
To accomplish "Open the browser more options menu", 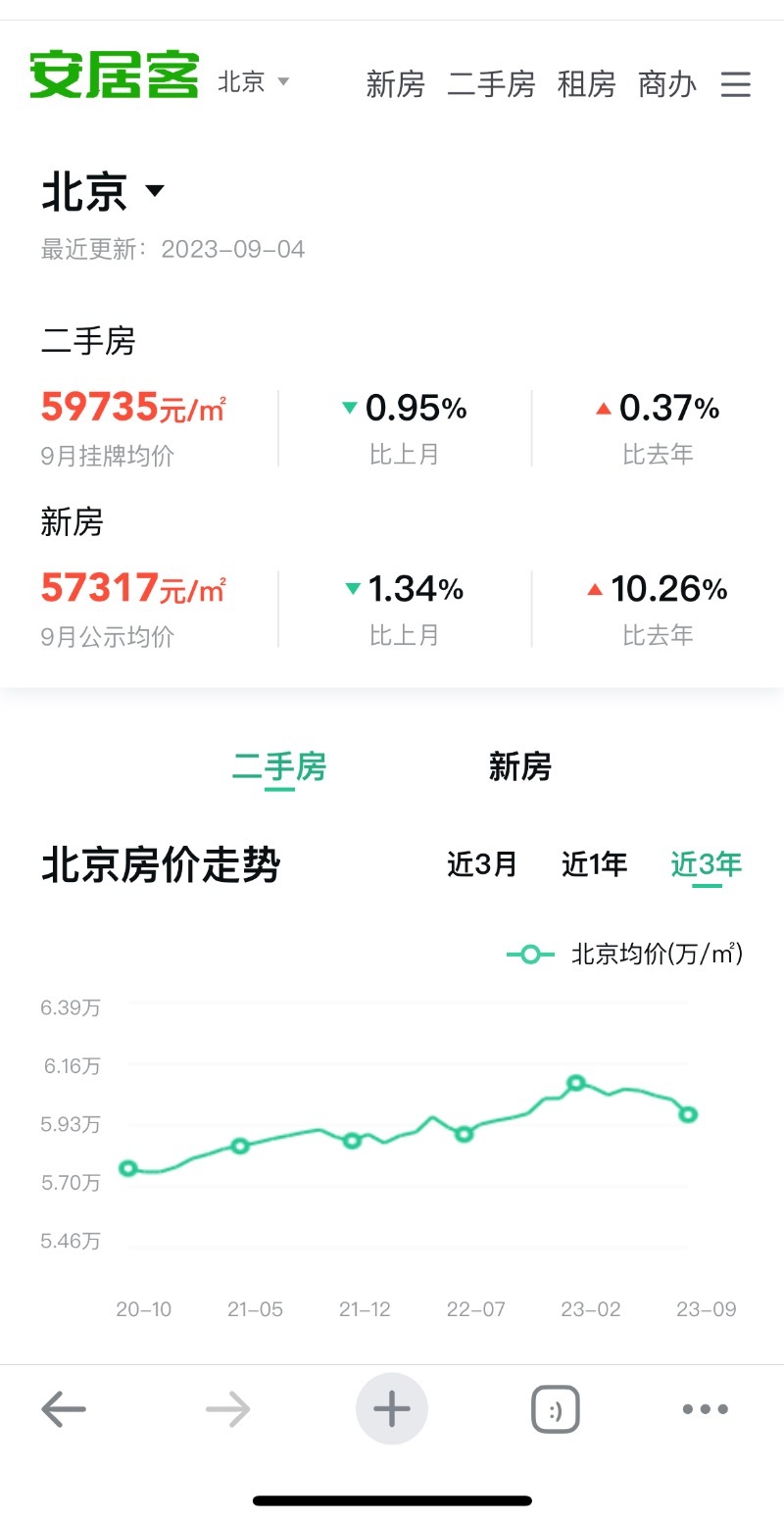I will click(706, 1410).
